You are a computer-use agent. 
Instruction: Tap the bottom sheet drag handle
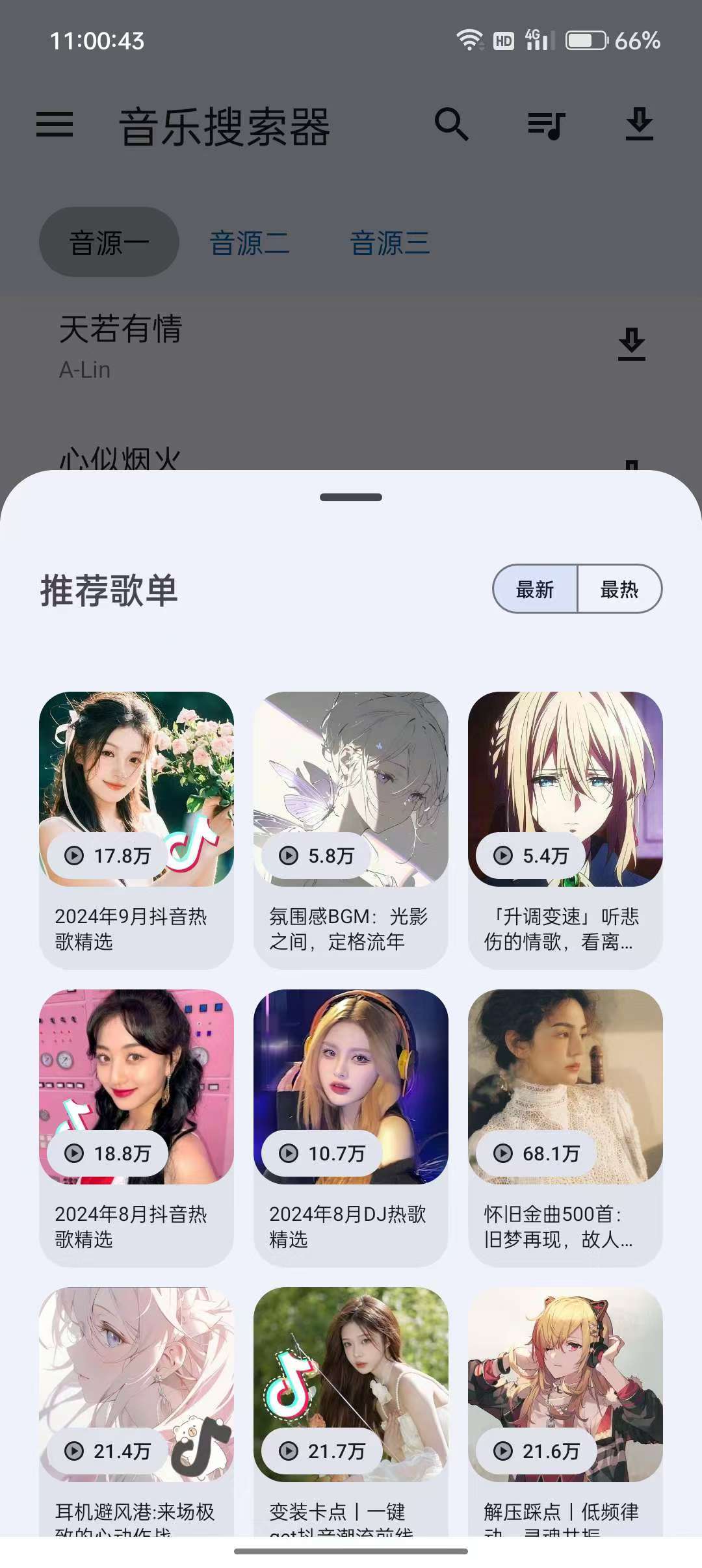[351, 497]
